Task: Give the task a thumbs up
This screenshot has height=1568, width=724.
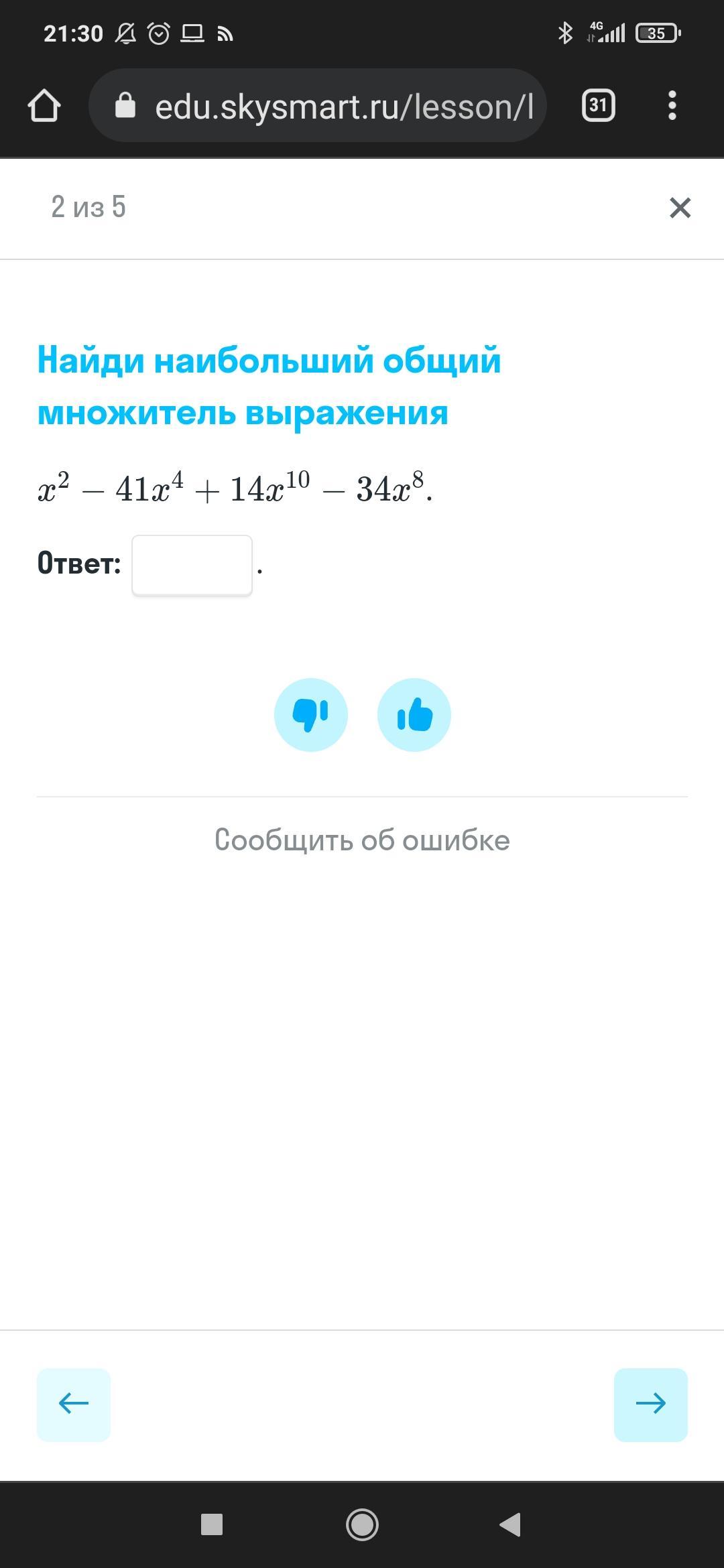Action: click(x=414, y=715)
